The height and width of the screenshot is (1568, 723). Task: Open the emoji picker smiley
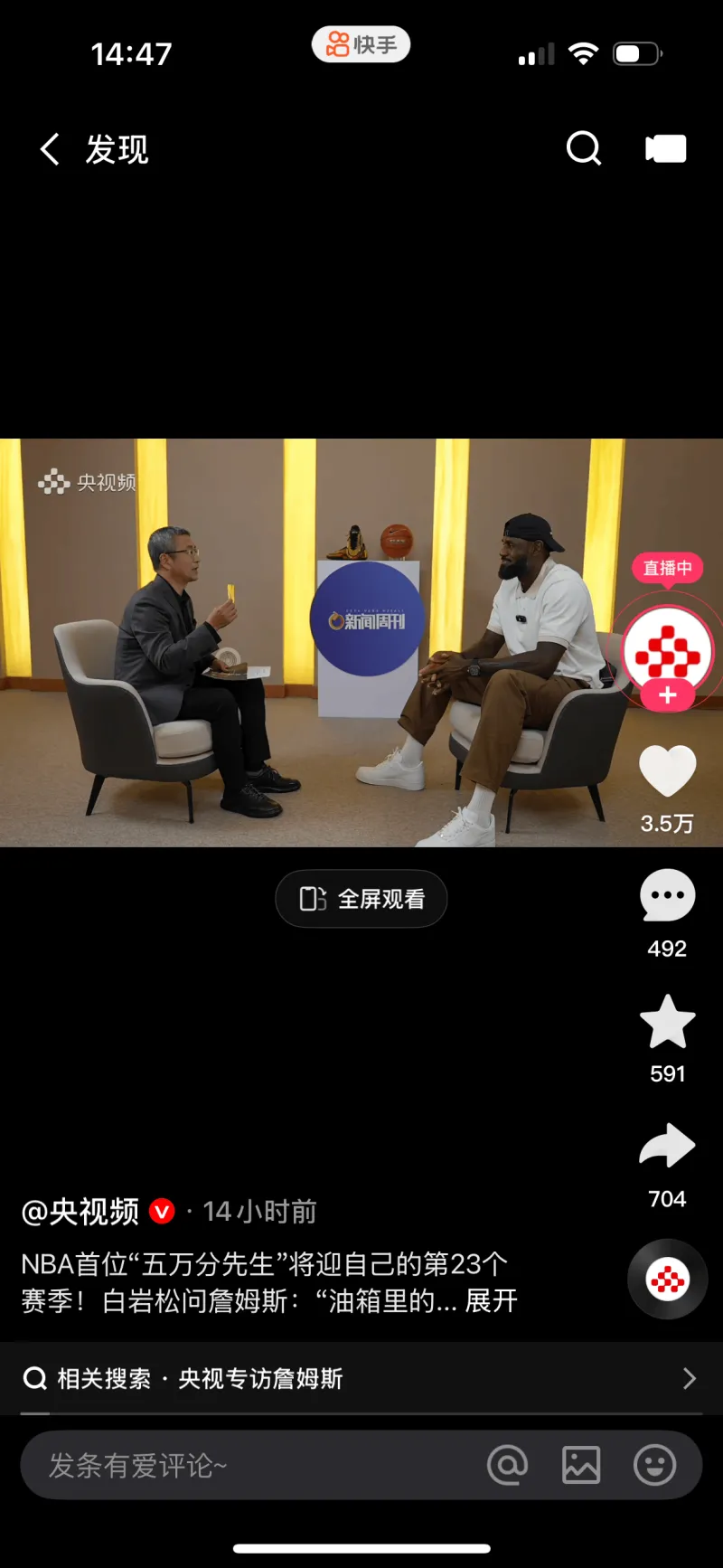point(654,1465)
